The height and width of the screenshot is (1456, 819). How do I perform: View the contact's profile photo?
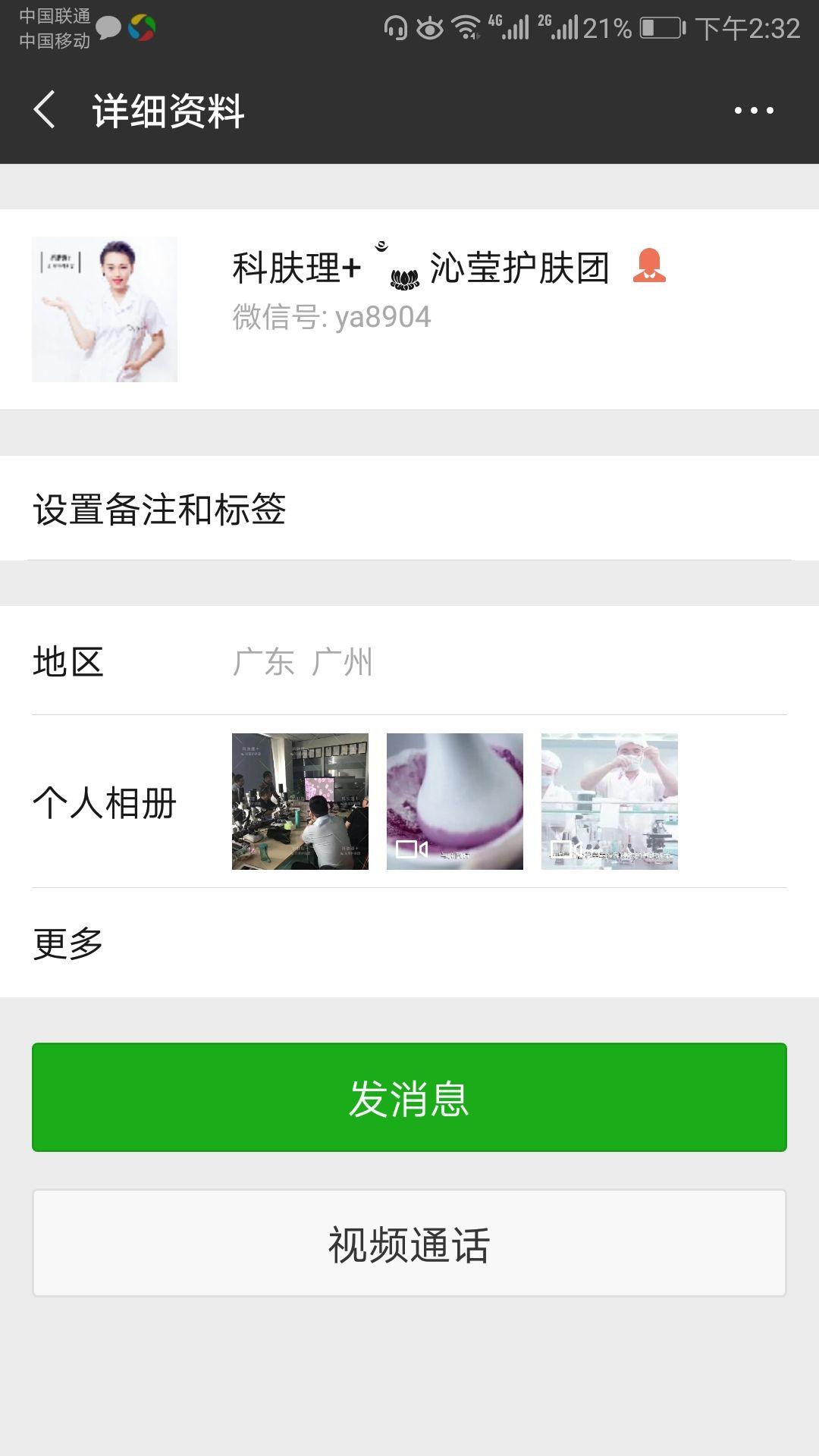coord(105,309)
